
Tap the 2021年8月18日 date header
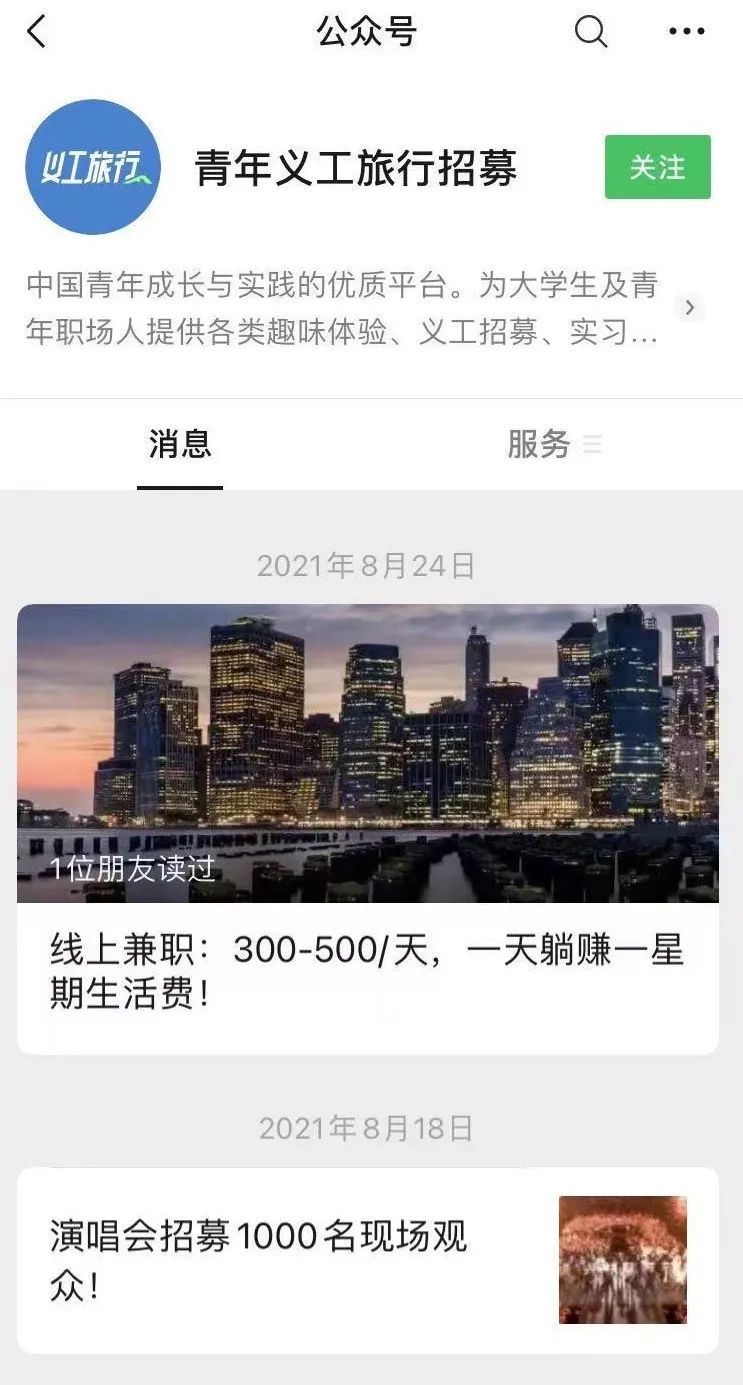(x=371, y=1126)
